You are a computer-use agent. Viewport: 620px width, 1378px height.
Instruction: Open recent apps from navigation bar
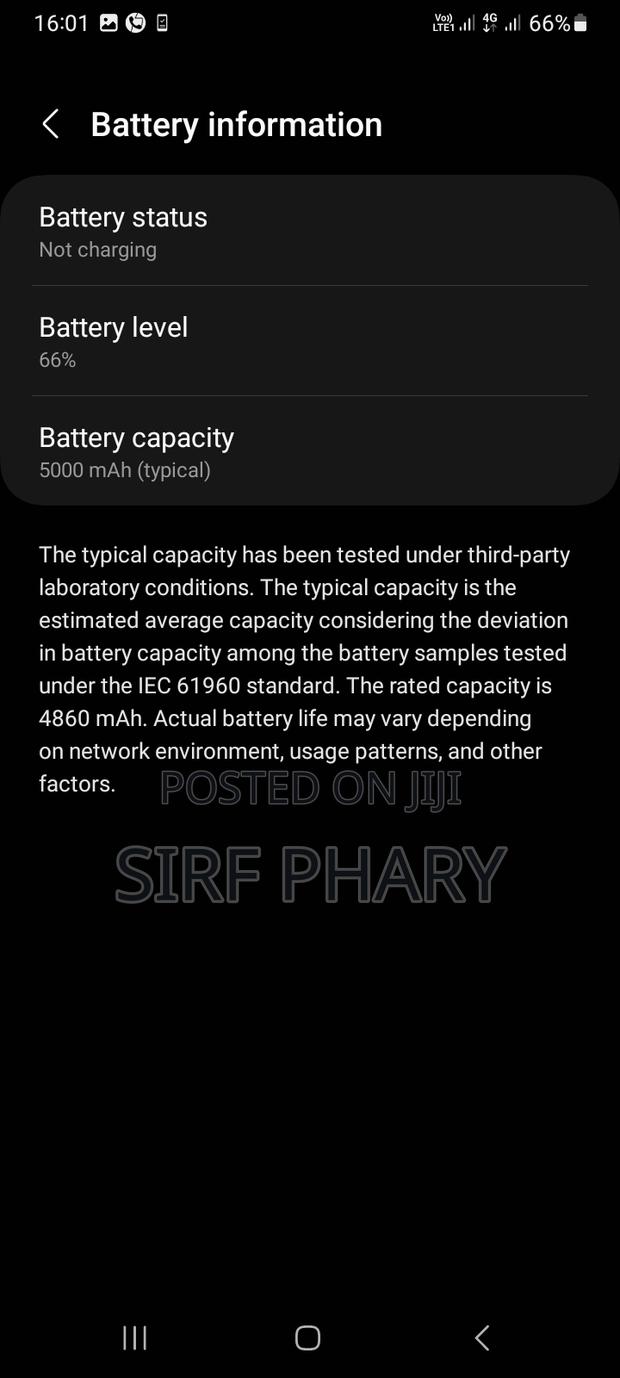point(135,1338)
